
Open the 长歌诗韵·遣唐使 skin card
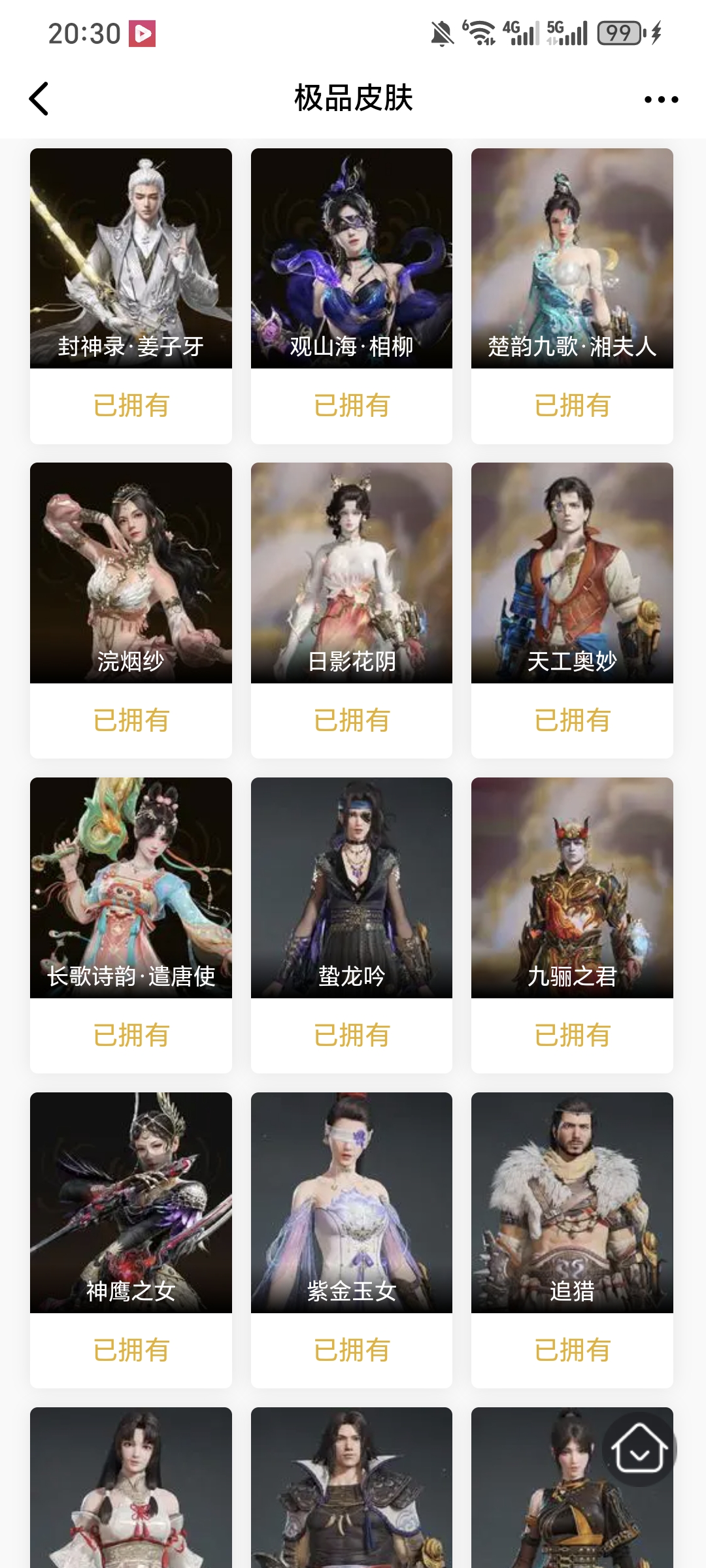[x=131, y=888]
